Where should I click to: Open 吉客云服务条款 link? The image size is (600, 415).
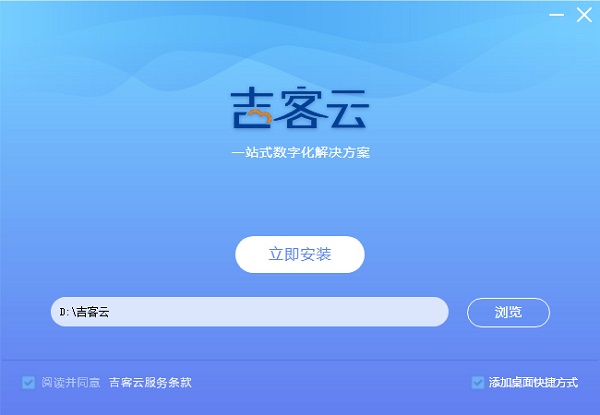click(x=150, y=382)
